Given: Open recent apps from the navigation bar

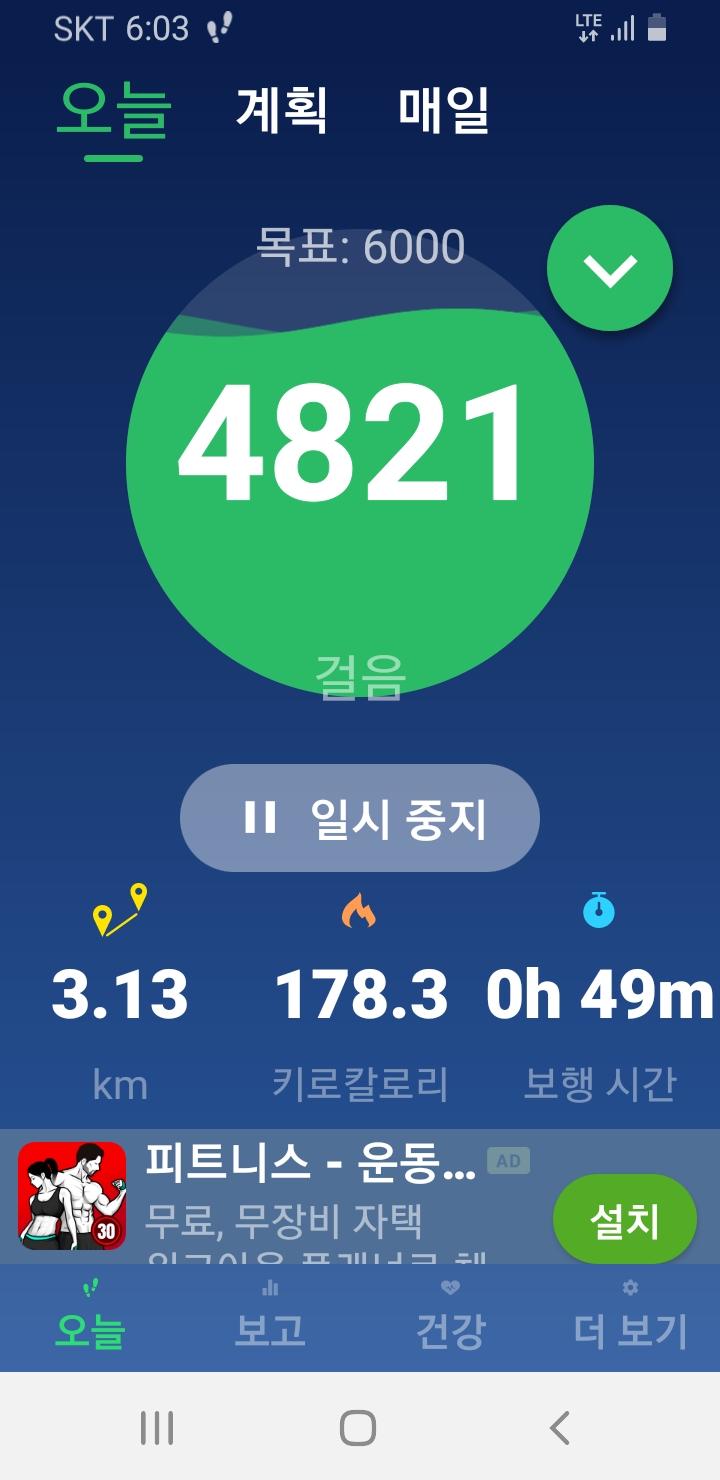Looking at the screenshot, I should [x=157, y=1428].
